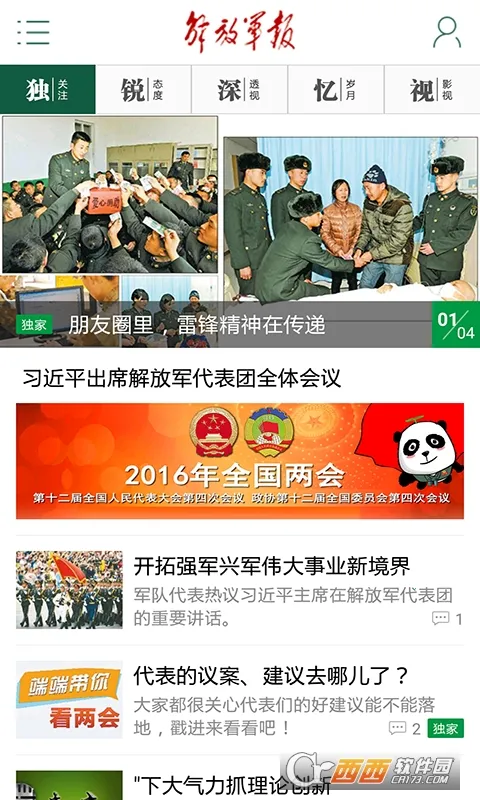
Task: Switch to the 深 透视 tab
Action: 239,89
